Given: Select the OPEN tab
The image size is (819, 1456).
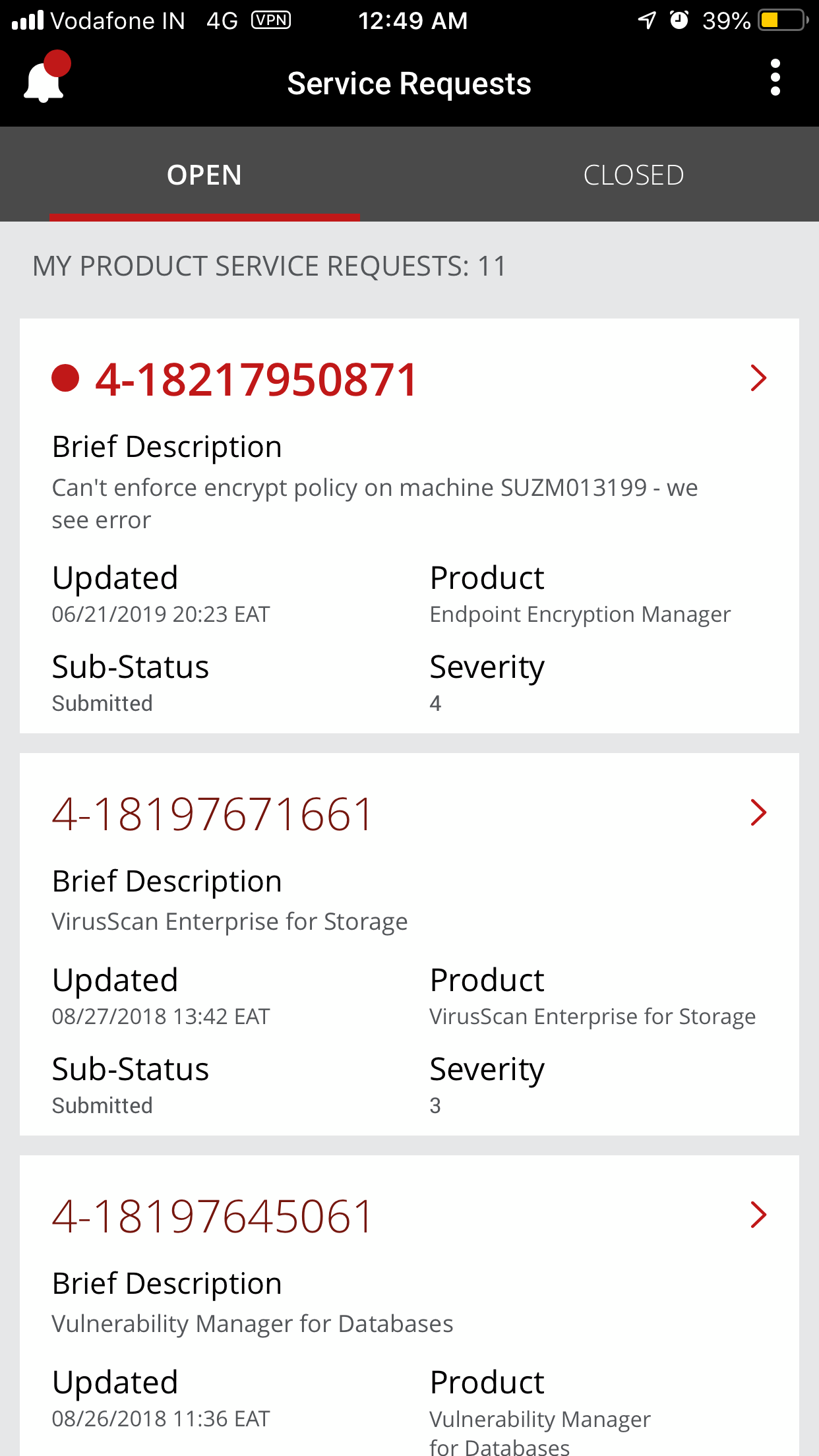Looking at the screenshot, I should [204, 174].
